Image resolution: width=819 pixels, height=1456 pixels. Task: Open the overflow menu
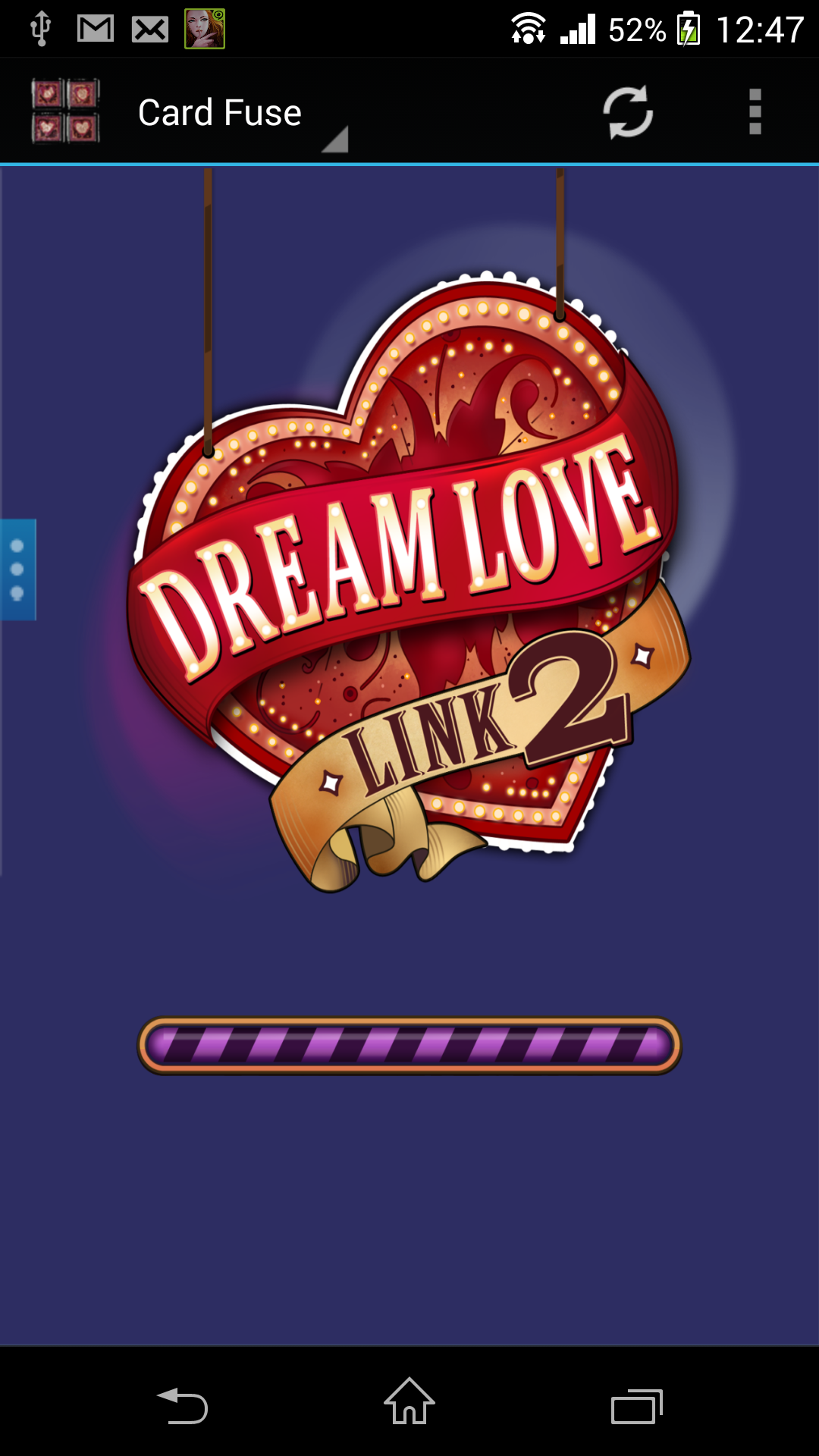(755, 112)
